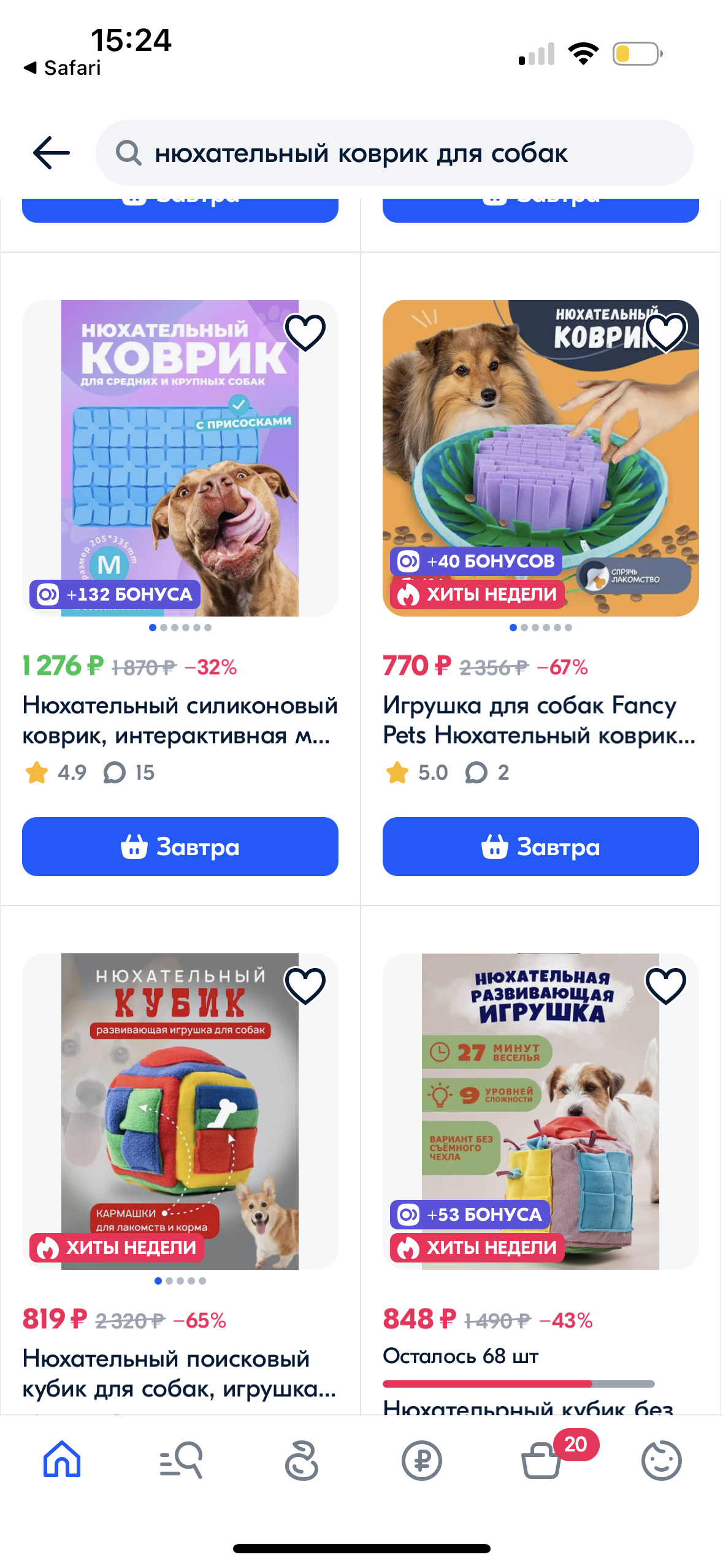Viewport: 723px width, 1568px height.
Task: Add the 770 ₽ Fancy Pets mat to cart
Action: [x=540, y=847]
